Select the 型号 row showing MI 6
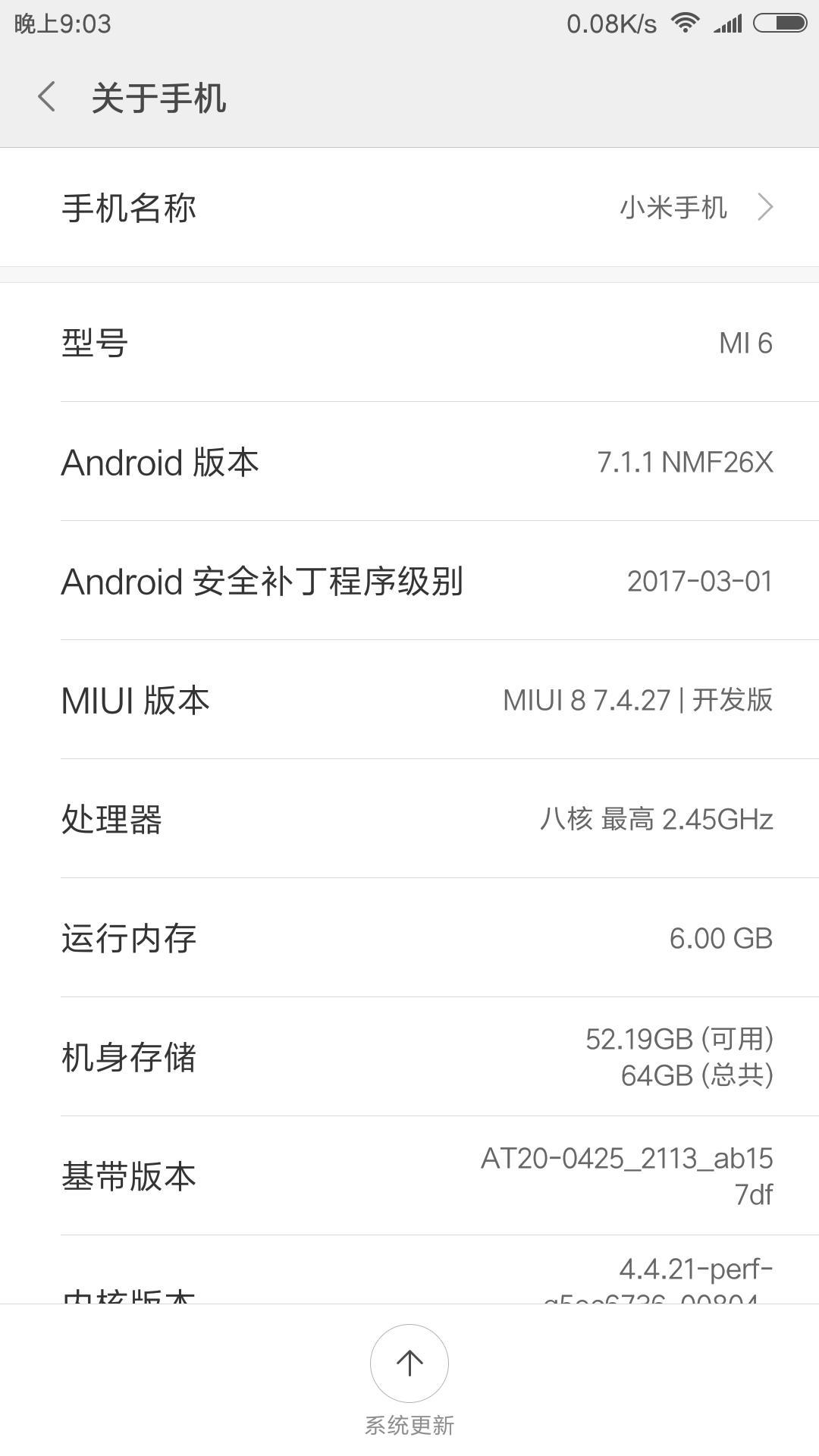The height and width of the screenshot is (1456, 819). (x=409, y=344)
